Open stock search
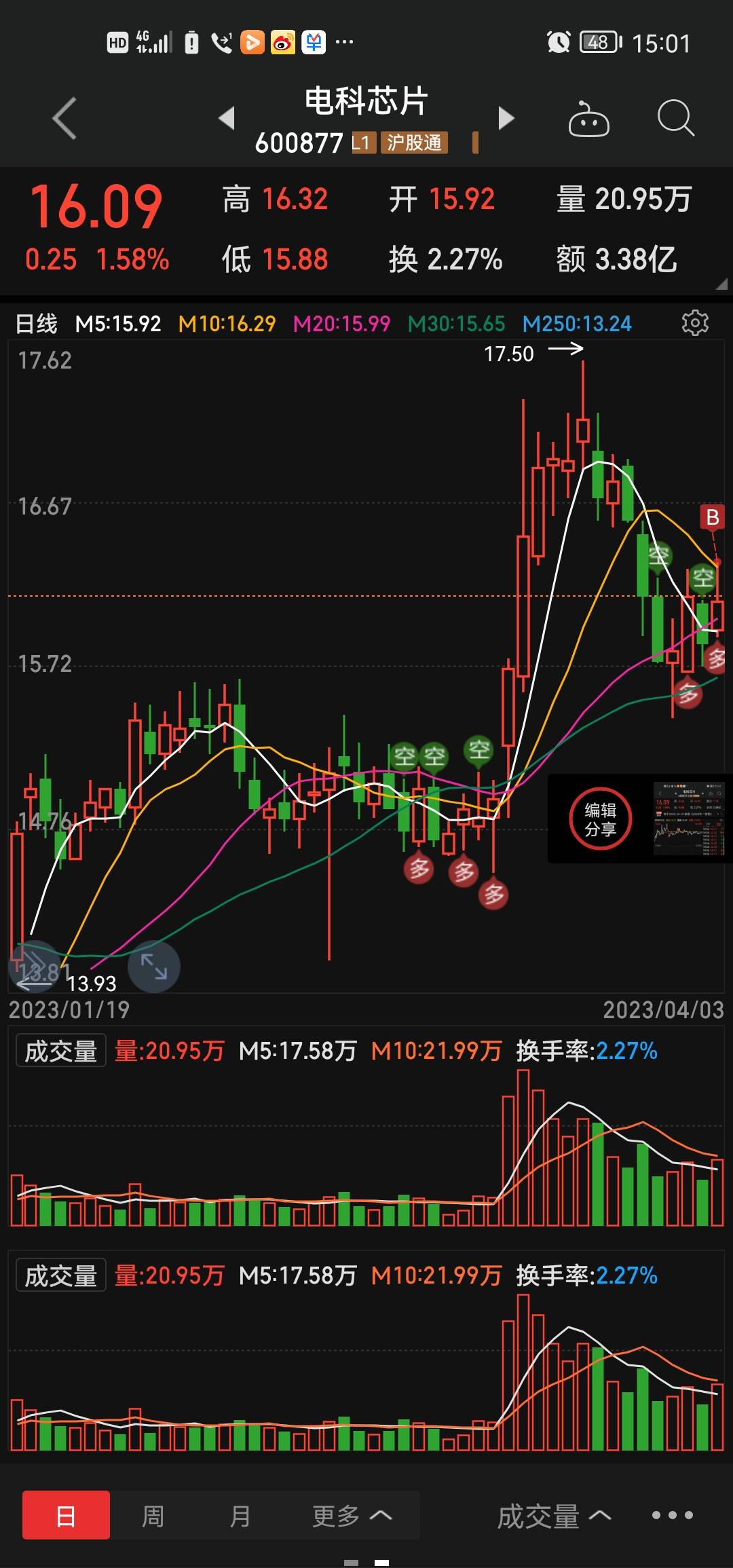Viewport: 733px width, 1568px height. pos(675,119)
